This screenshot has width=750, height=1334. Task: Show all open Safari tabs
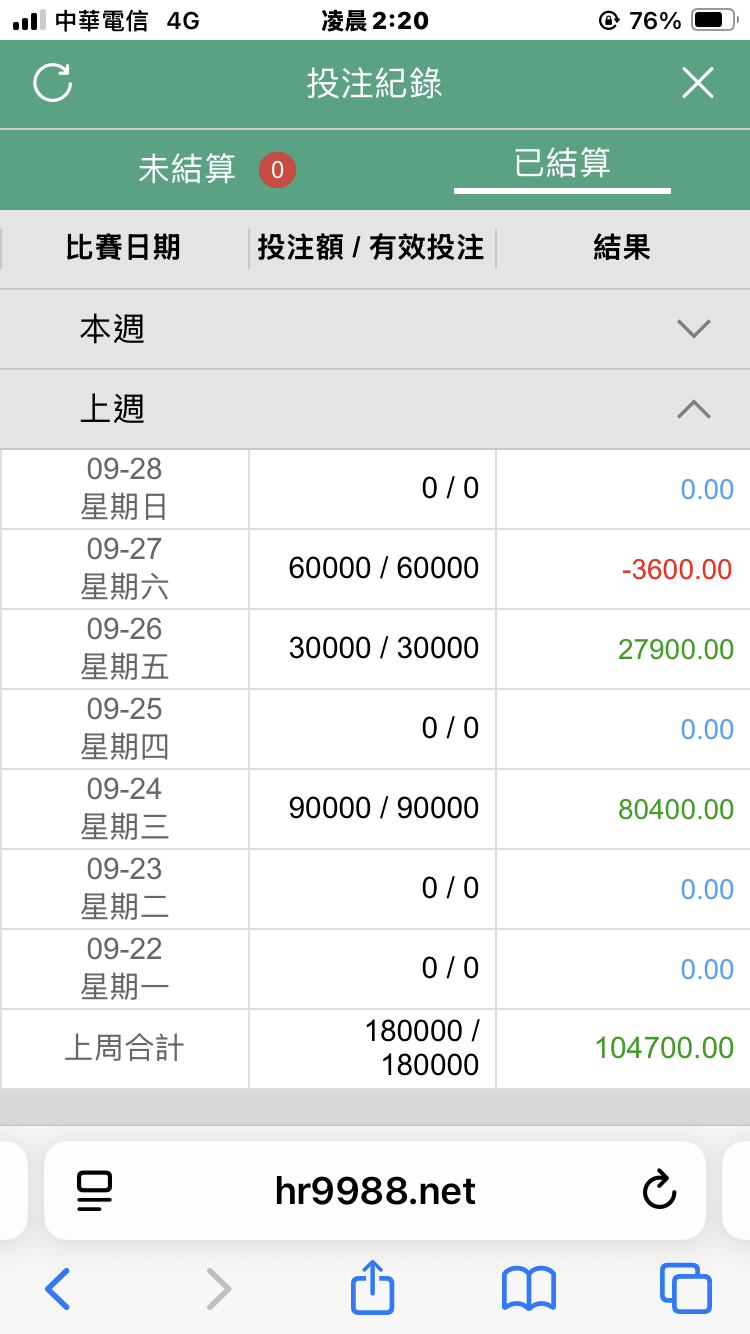(x=686, y=1288)
